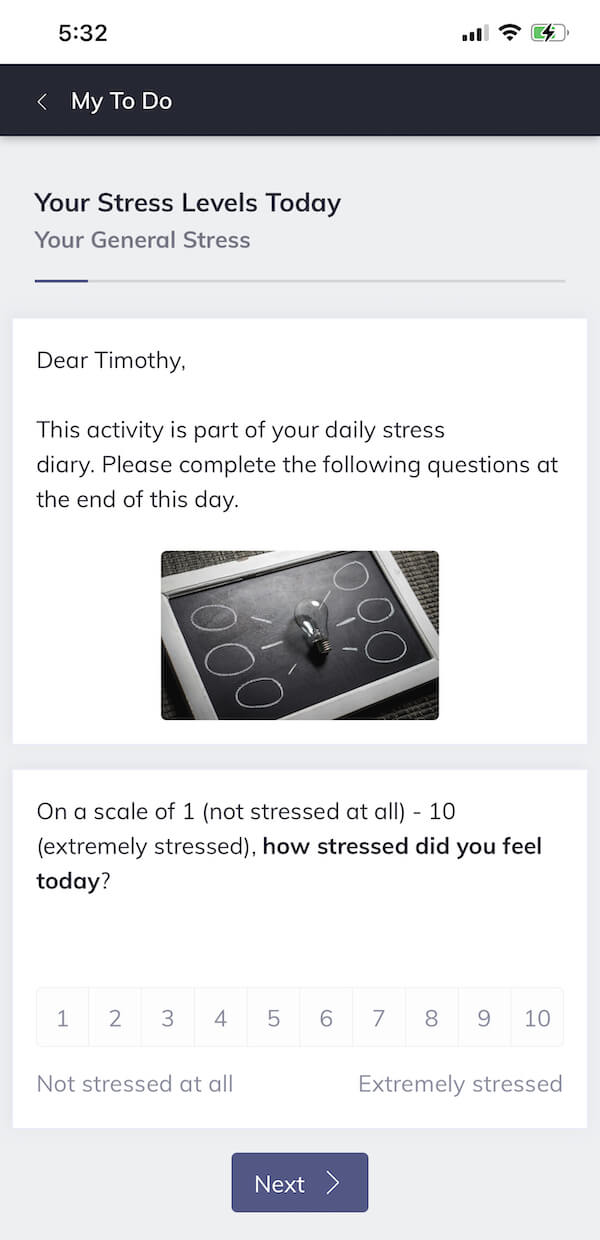This screenshot has height=1240, width=600.
Task: Rate today's stress as 3
Action: 168,1018
